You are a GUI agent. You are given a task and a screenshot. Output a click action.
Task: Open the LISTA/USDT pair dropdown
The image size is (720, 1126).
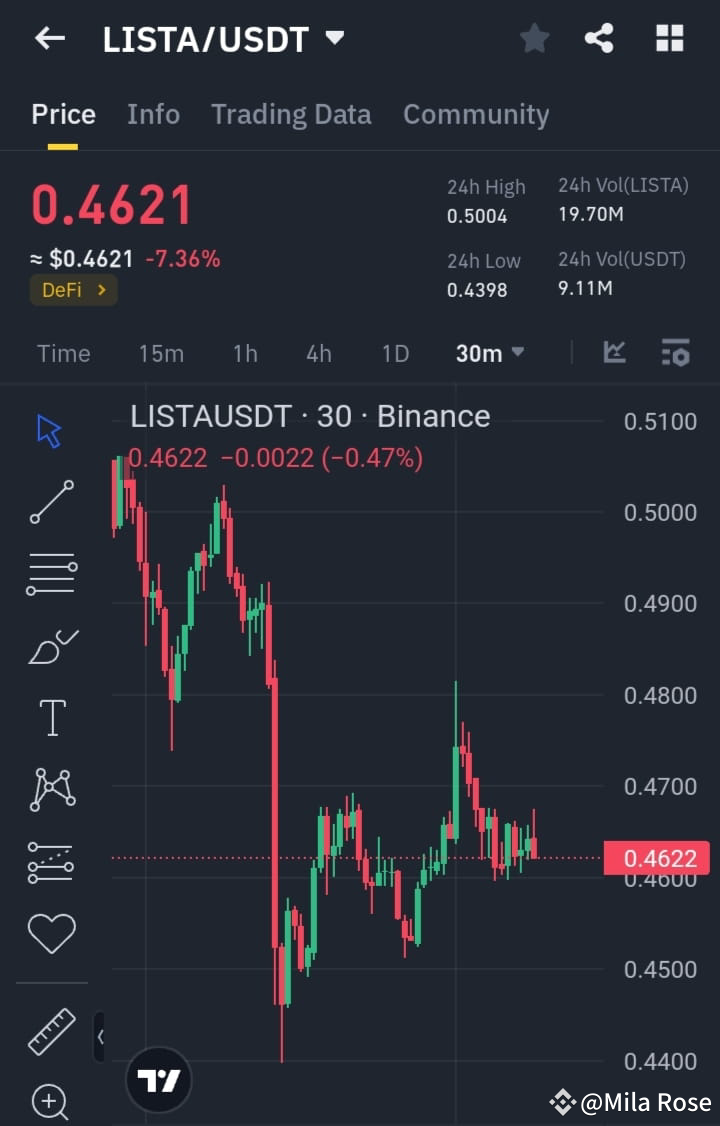click(334, 38)
